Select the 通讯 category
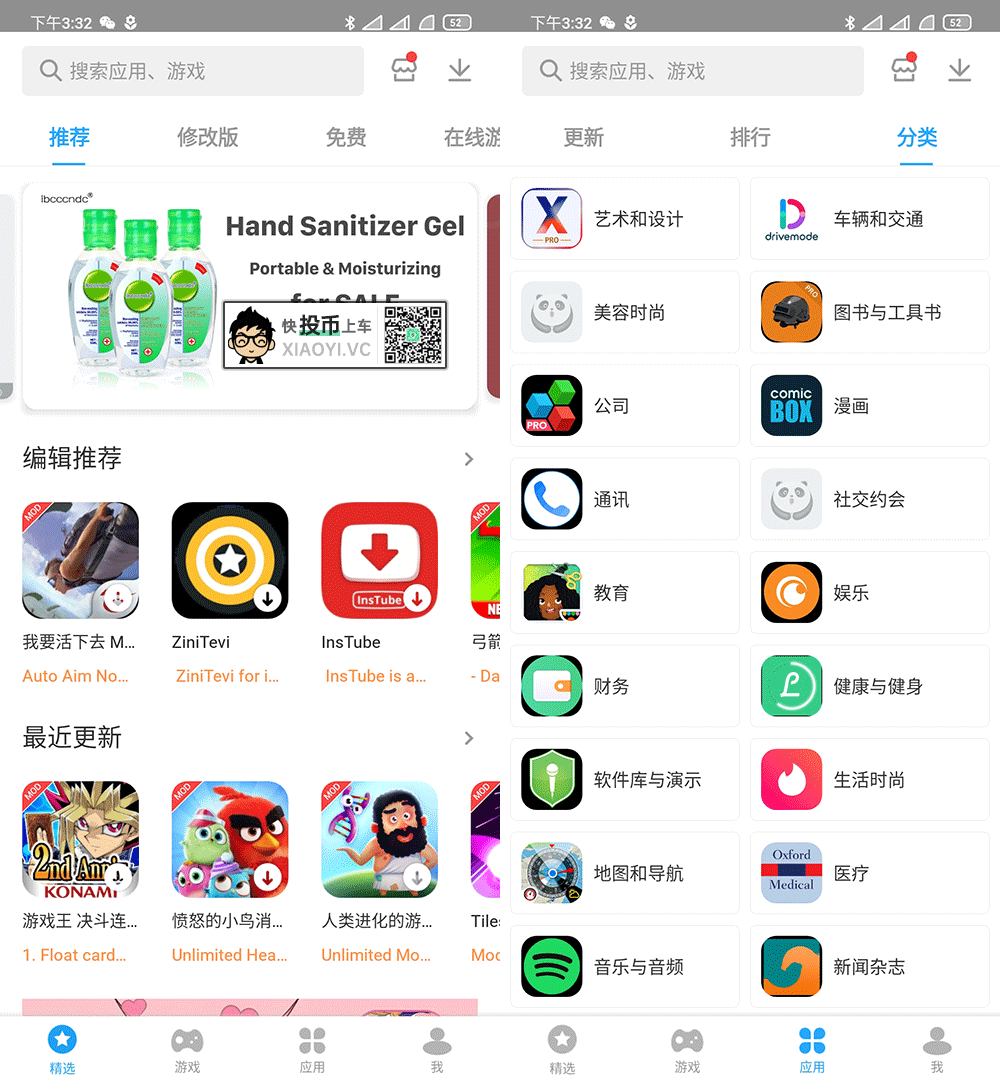This screenshot has width=1000, height=1083. [x=625, y=499]
